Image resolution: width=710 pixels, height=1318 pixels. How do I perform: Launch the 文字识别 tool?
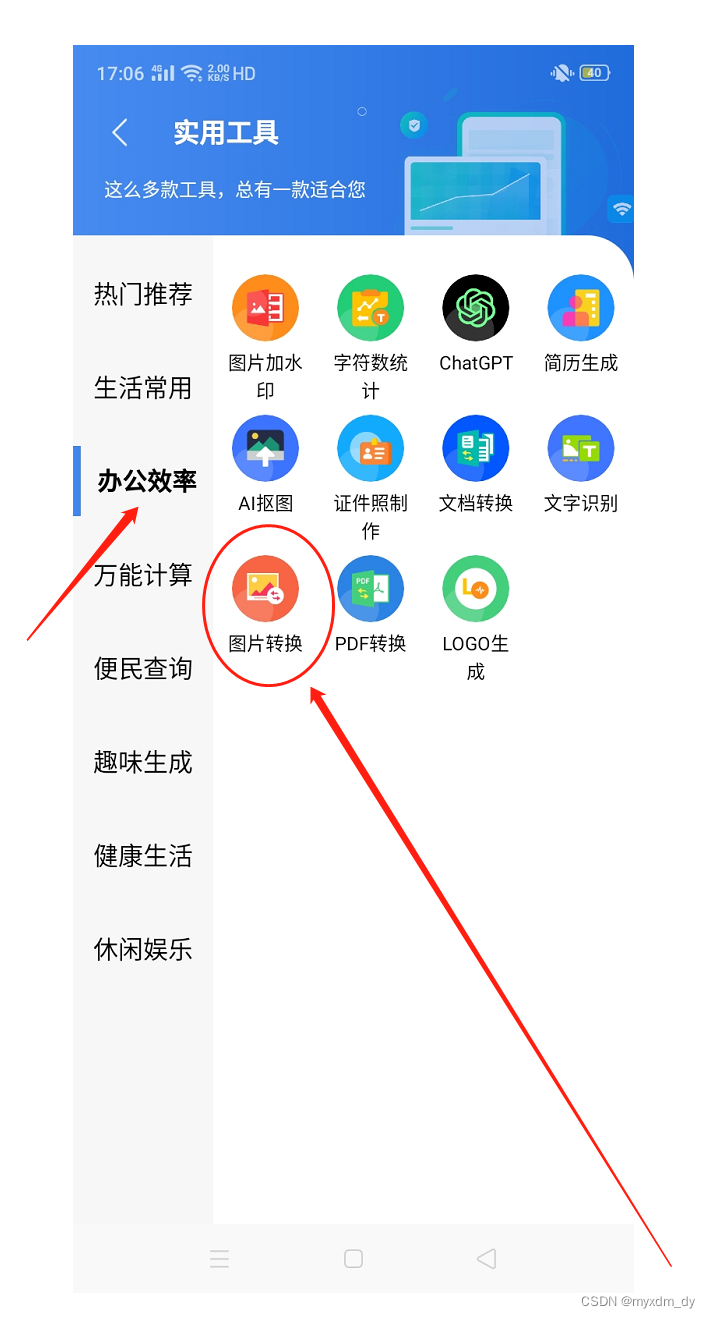(x=580, y=448)
